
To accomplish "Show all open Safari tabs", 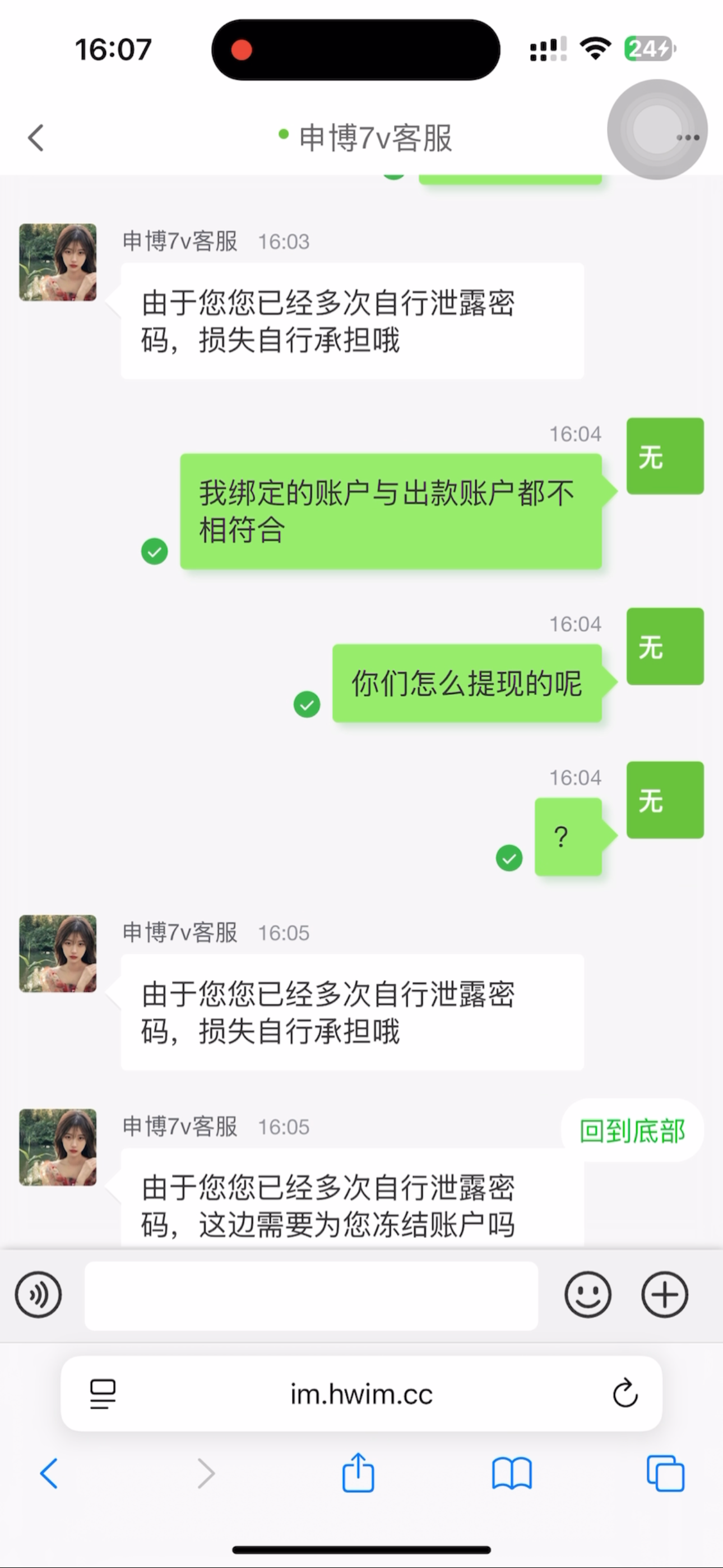I will coord(665,1474).
